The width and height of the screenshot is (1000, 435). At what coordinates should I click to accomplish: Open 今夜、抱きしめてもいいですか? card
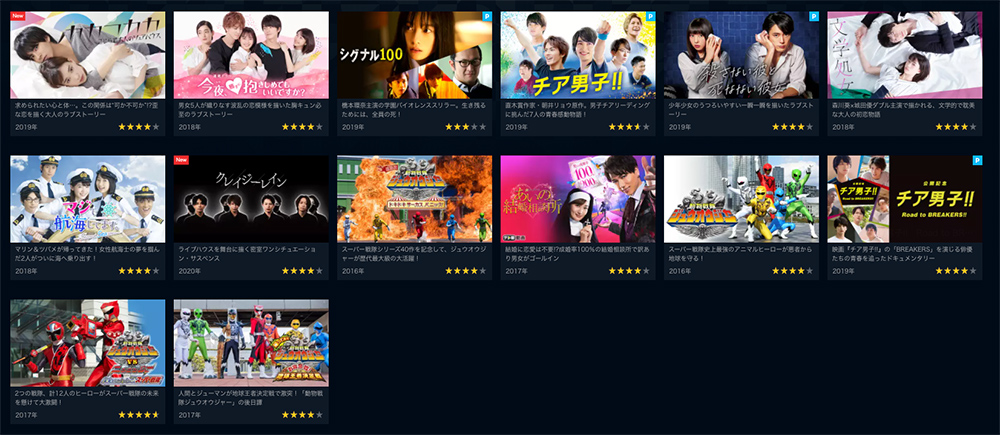(x=251, y=55)
